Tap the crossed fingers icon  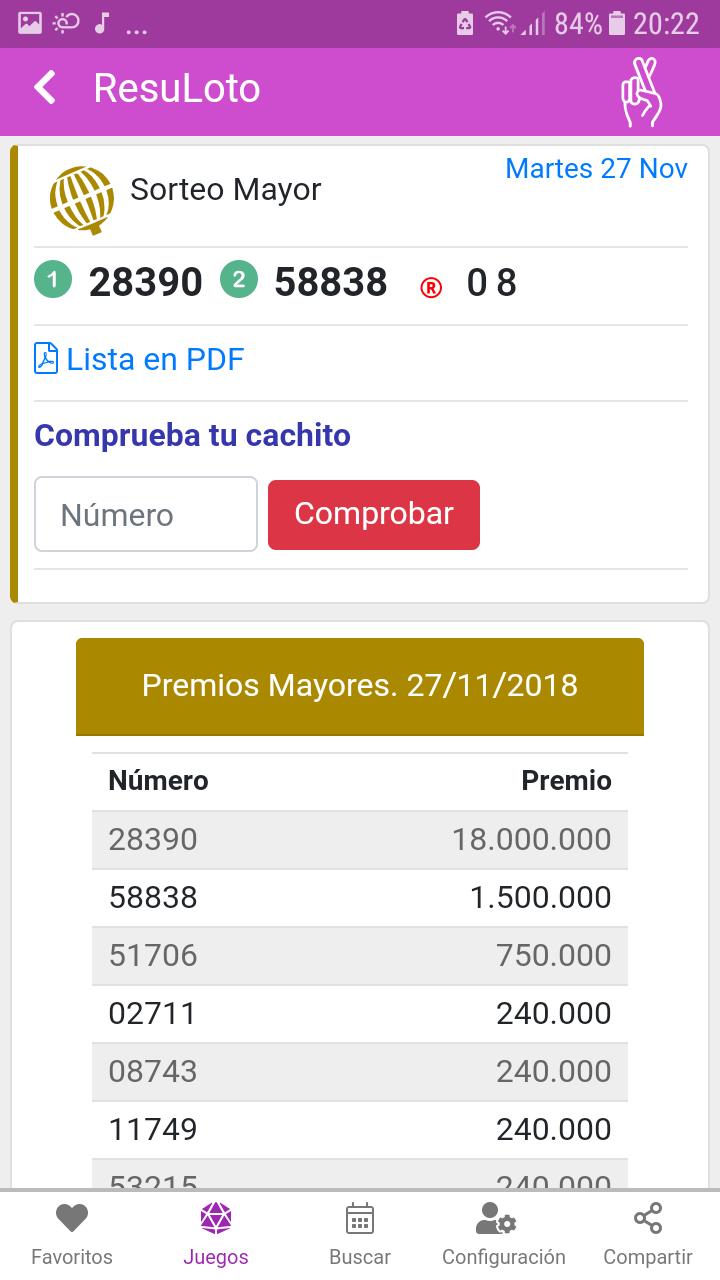tap(641, 92)
